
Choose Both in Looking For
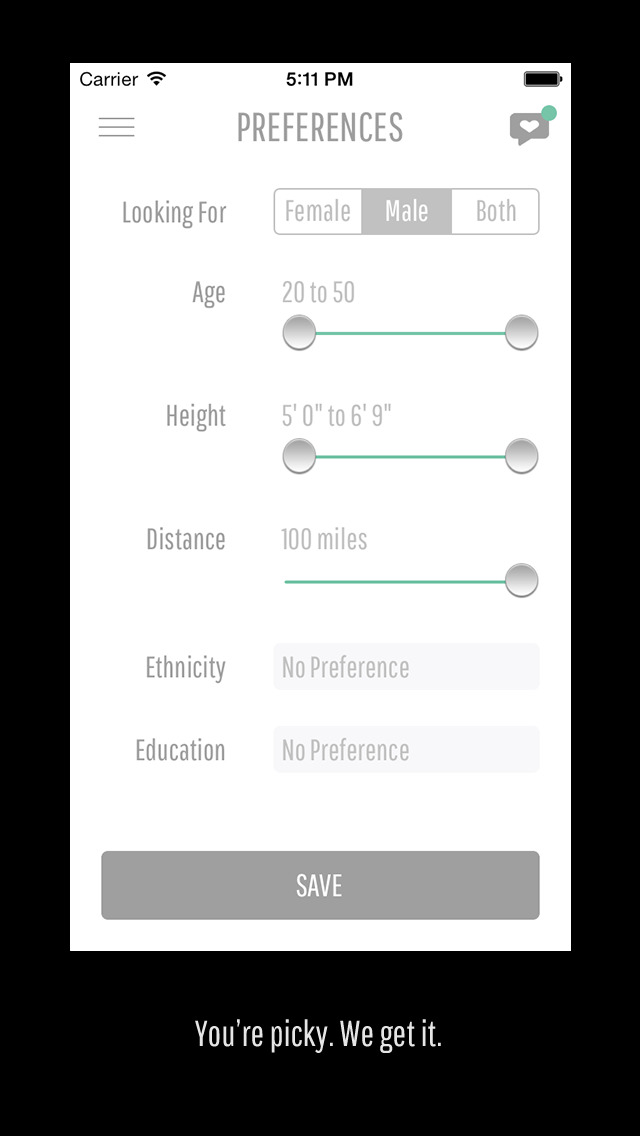[x=495, y=212]
